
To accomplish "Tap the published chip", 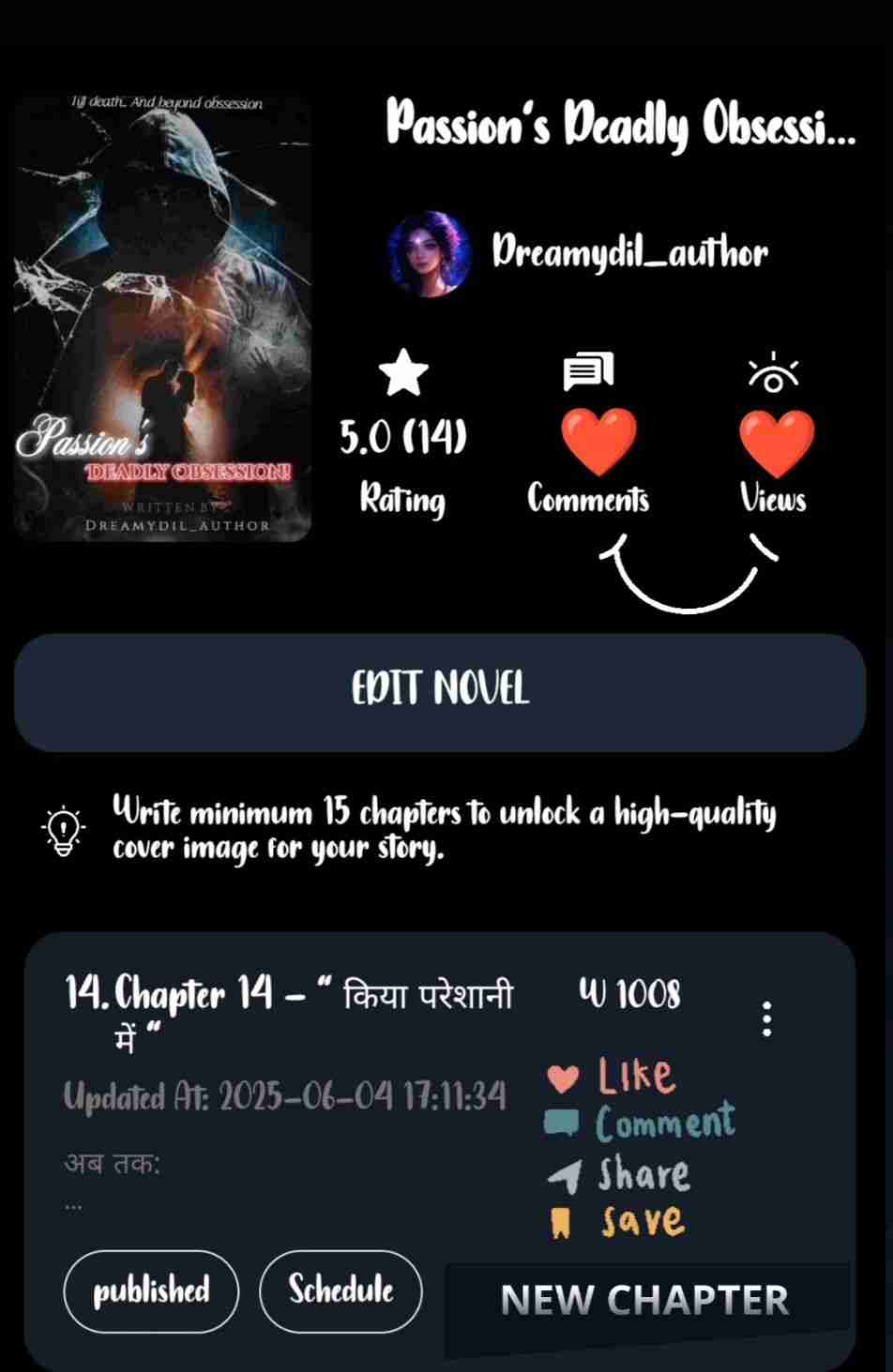I will [x=151, y=1290].
